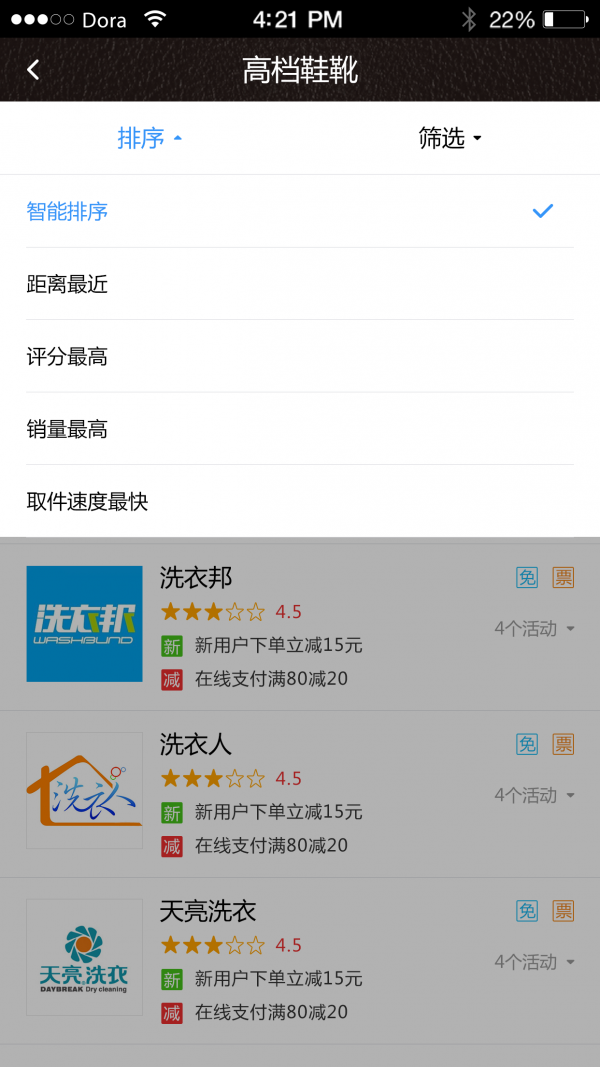Go back from 高档鞋靴 page
Viewport: 600px width, 1067px height.
(x=34, y=70)
